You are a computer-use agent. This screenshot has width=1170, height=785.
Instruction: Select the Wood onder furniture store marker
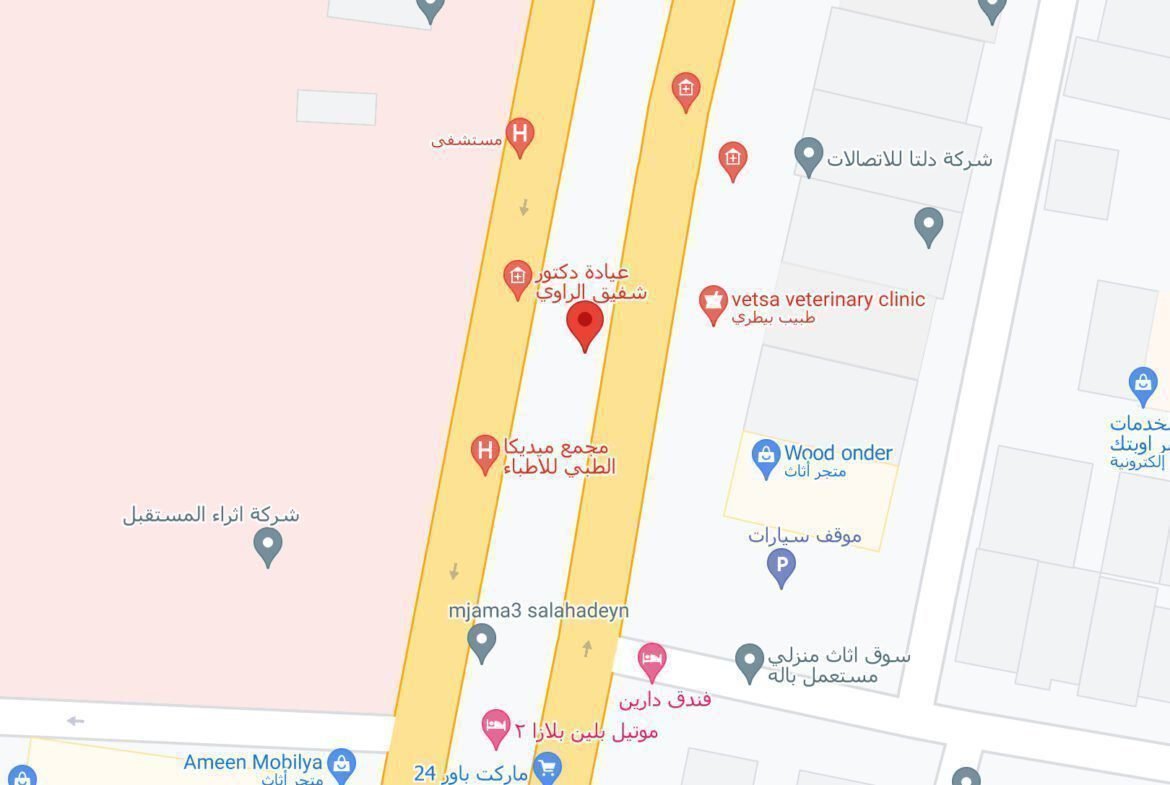point(766,458)
